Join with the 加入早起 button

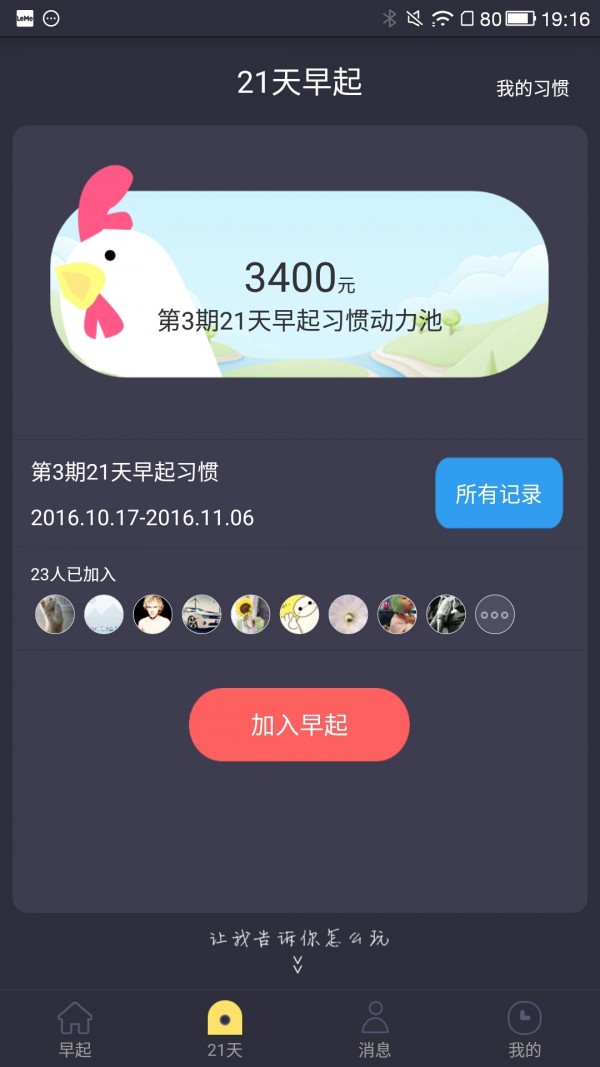[299, 725]
